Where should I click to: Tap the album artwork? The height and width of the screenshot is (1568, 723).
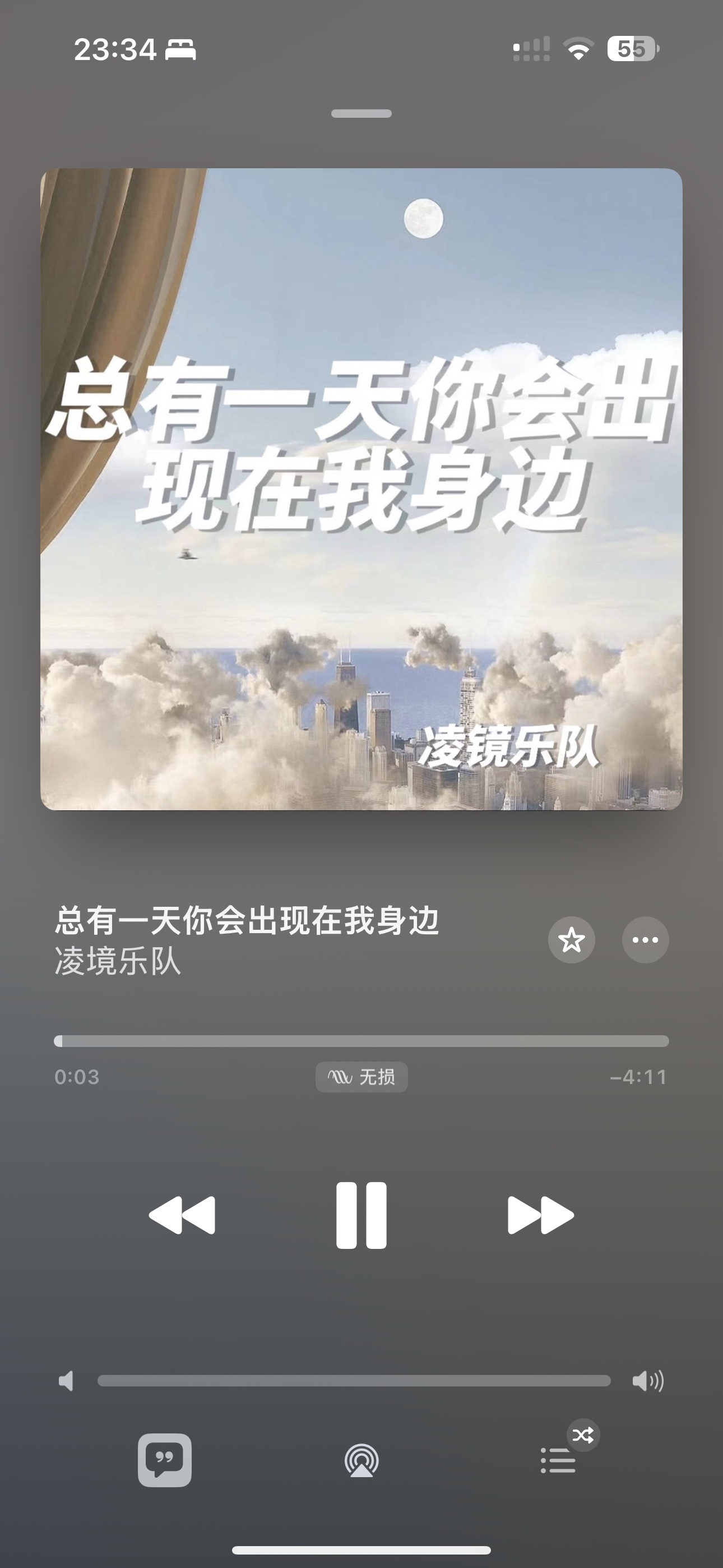pos(361,490)
